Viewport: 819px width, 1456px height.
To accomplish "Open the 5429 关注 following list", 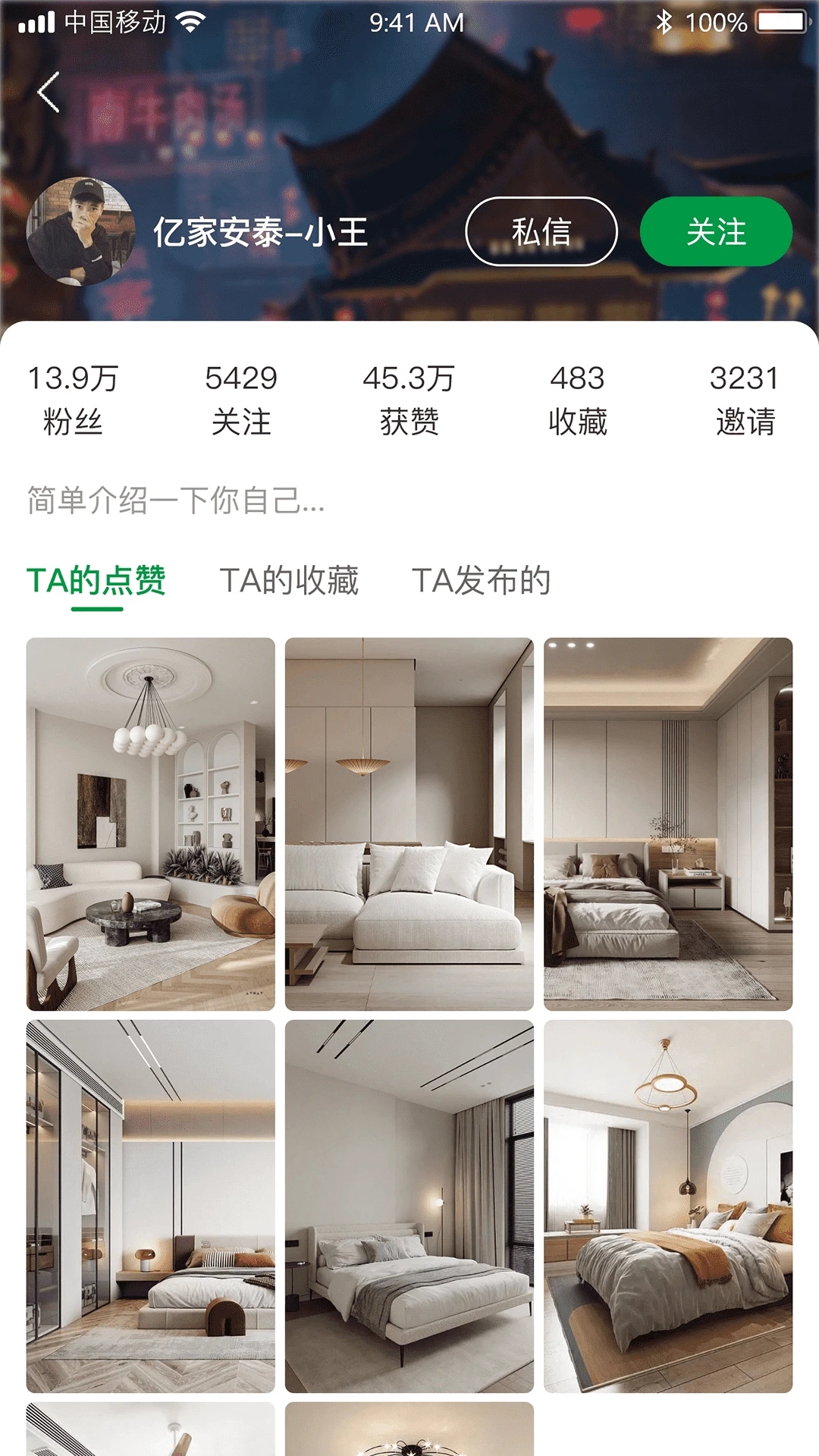I will tap(241, 400).
